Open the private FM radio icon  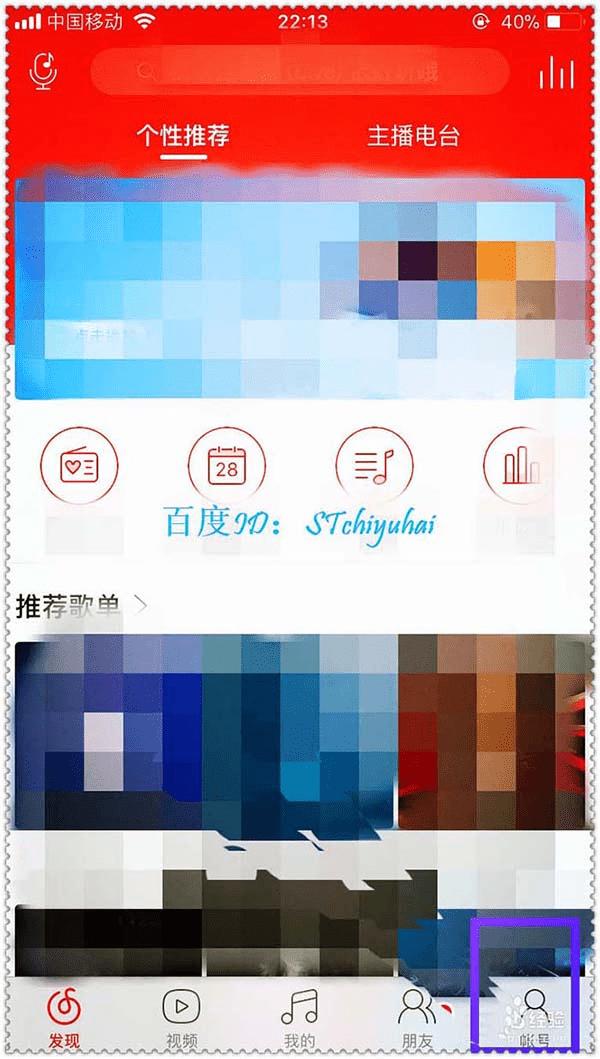tap(79, 465)
